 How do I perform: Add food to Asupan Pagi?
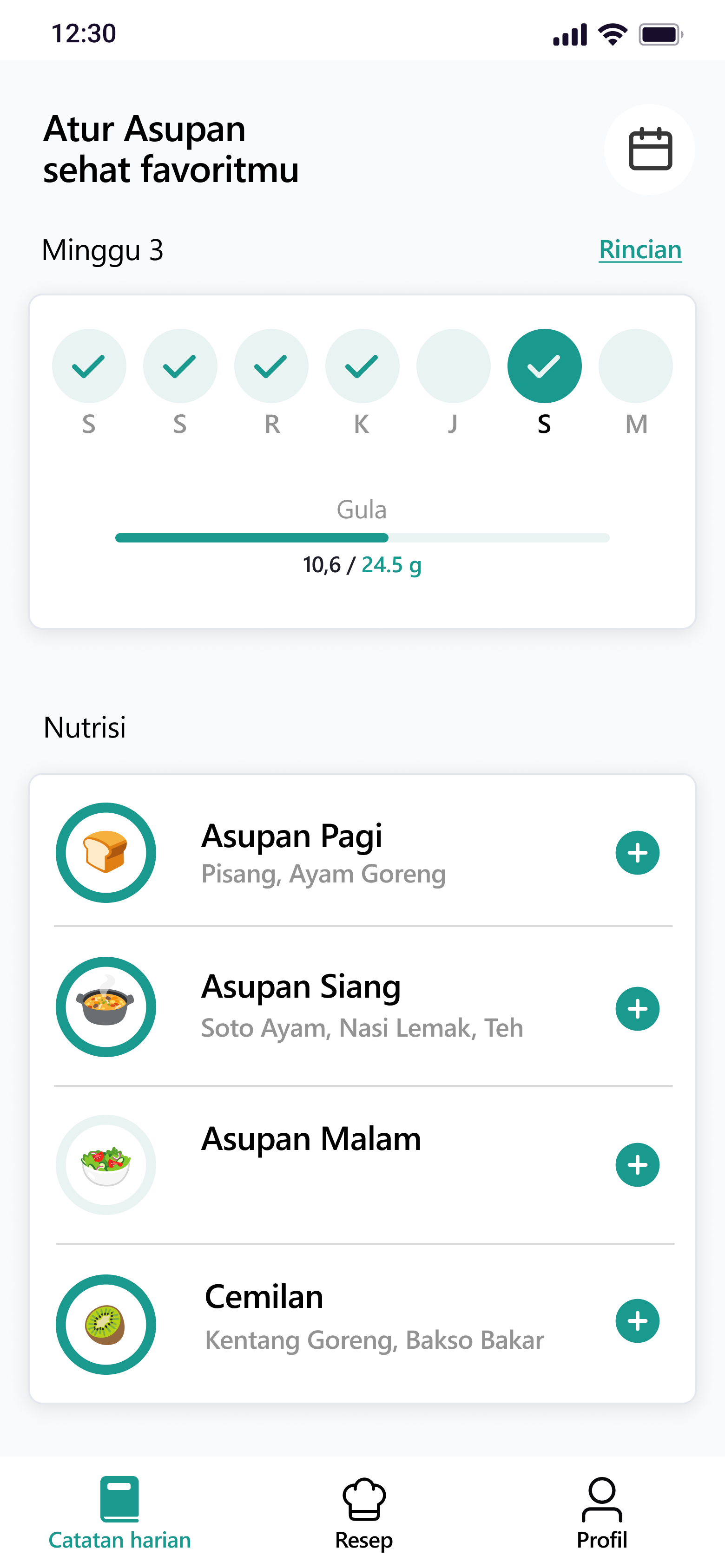tap(637, 852)
